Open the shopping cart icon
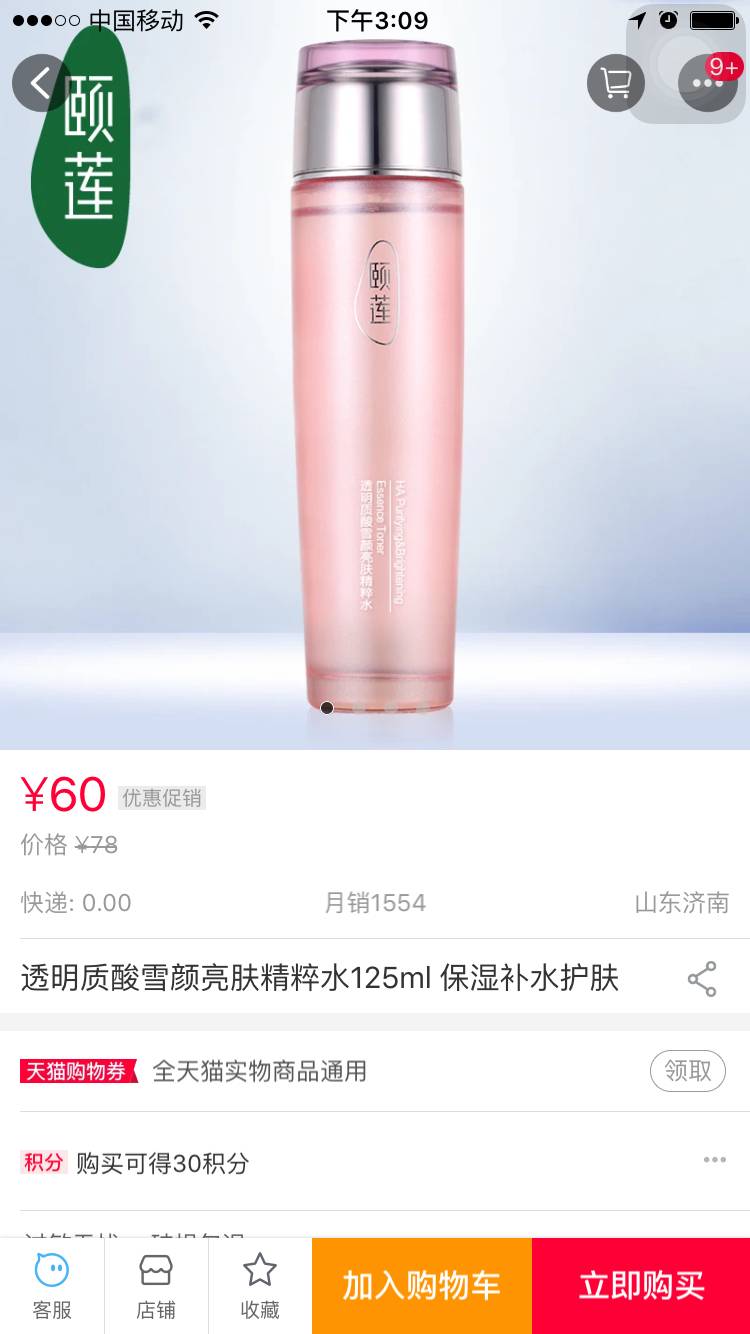 point(615,83)
